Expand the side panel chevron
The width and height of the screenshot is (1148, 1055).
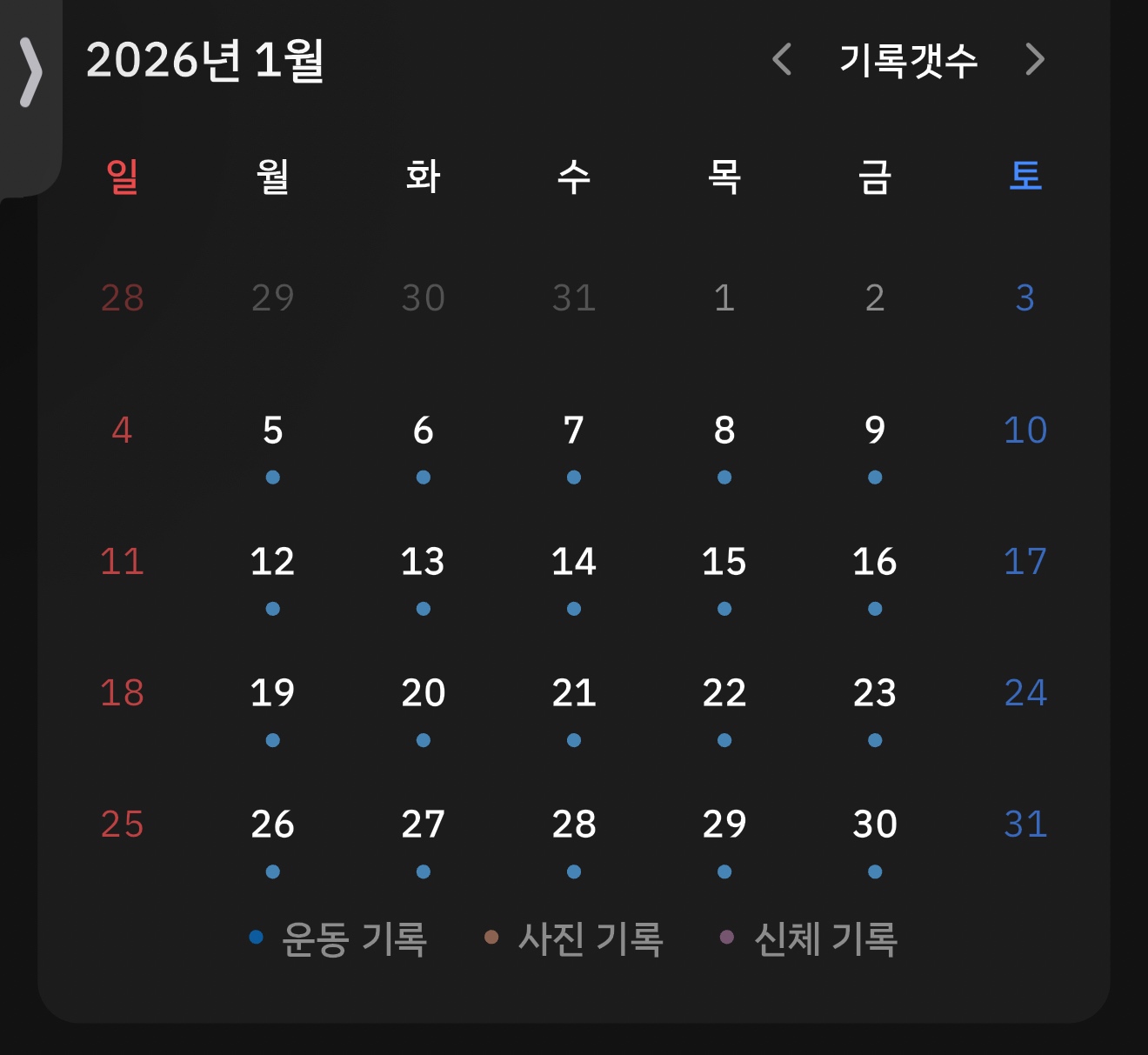(x=30, y=73)
